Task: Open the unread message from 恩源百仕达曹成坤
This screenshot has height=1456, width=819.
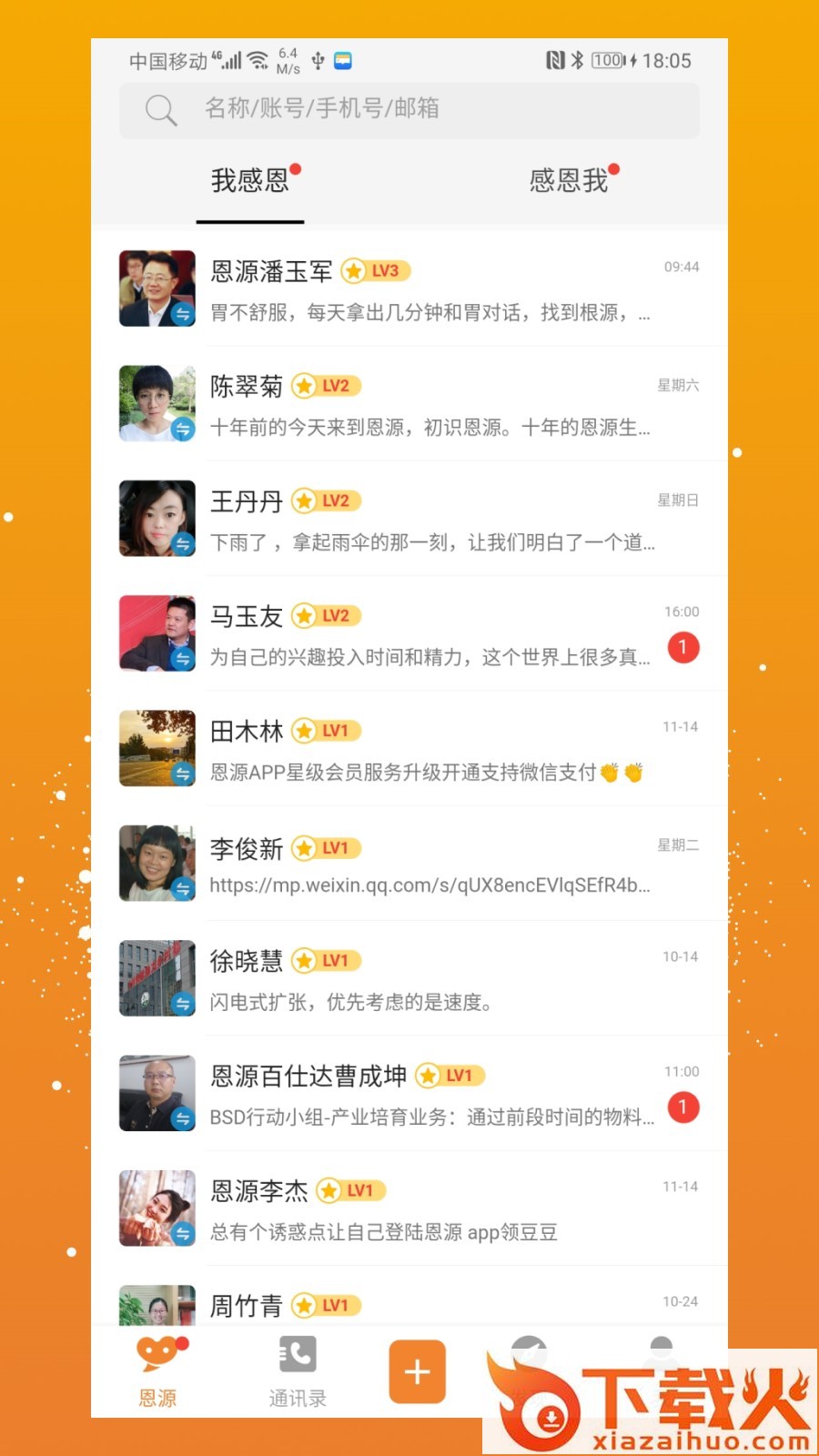Action: click(x=428, y=1094)
